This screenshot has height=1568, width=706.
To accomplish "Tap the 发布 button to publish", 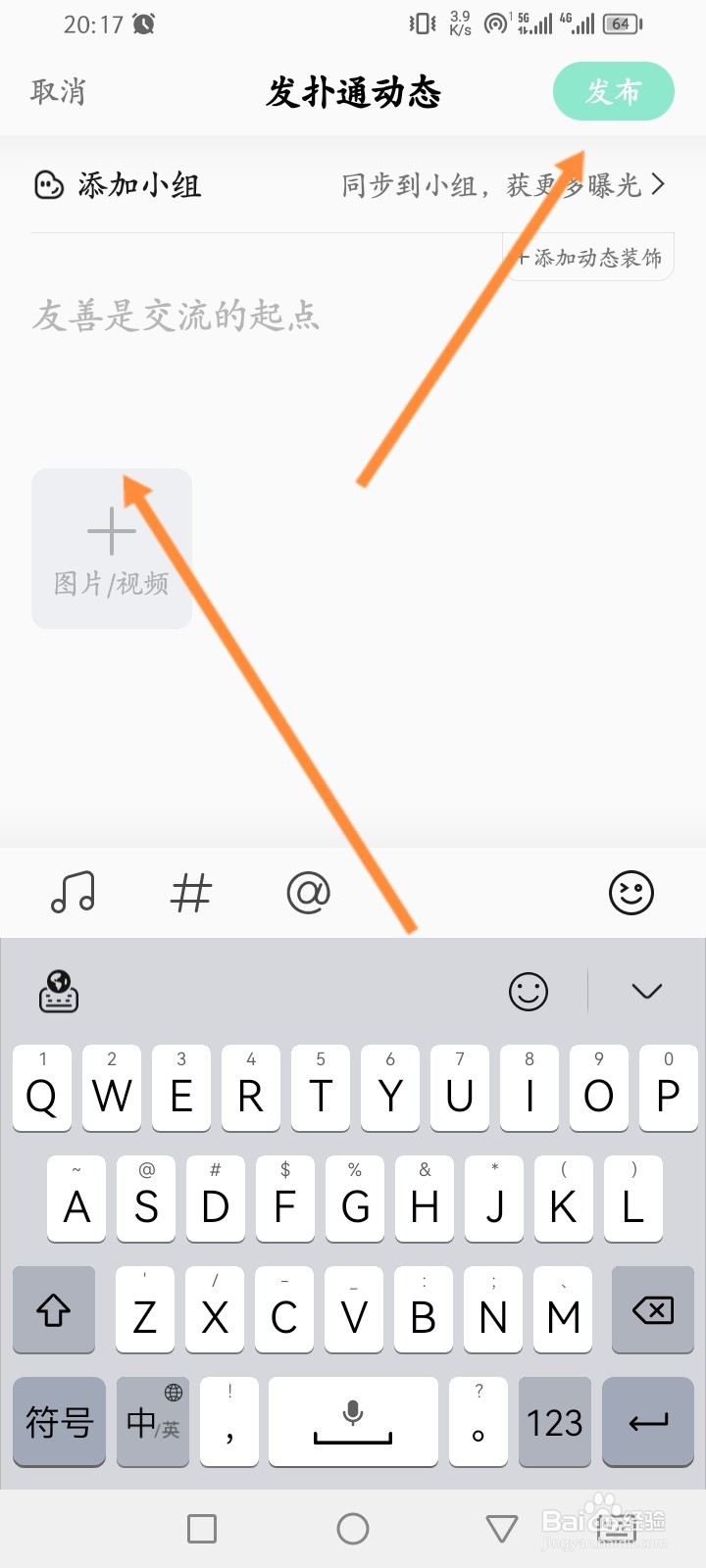I will (613, 90).
